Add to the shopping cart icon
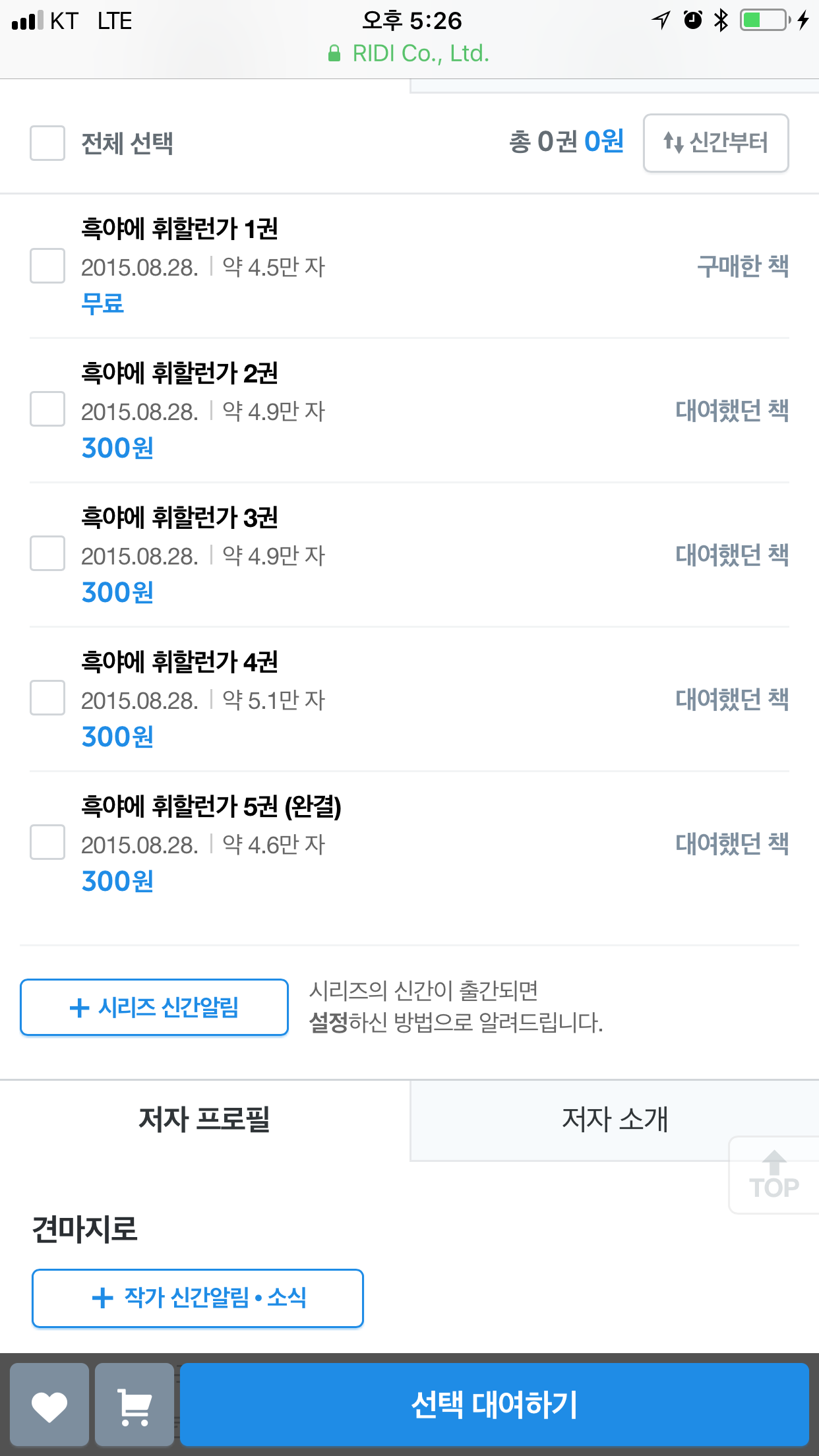The width and height of the screenshot is (819, 1456). (135, 1405)
